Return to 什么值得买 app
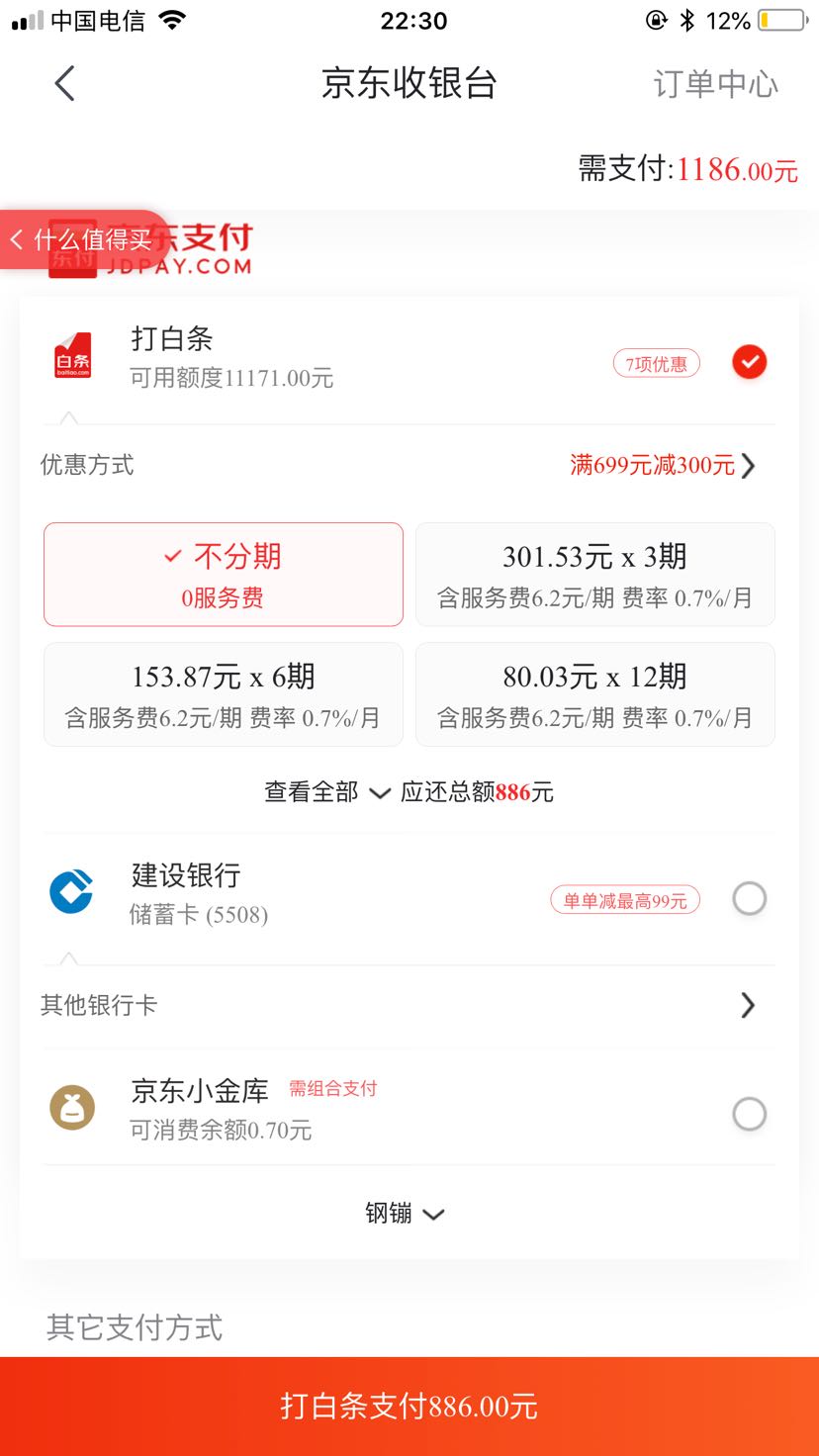 coord(83,239)
